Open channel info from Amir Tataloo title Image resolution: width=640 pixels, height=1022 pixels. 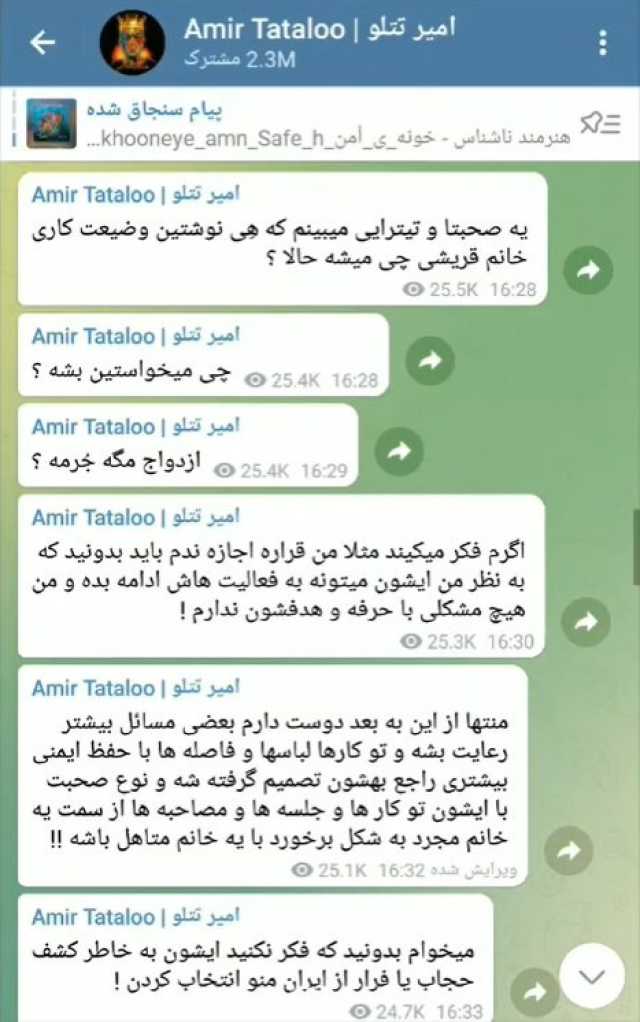tap(320, 30)
